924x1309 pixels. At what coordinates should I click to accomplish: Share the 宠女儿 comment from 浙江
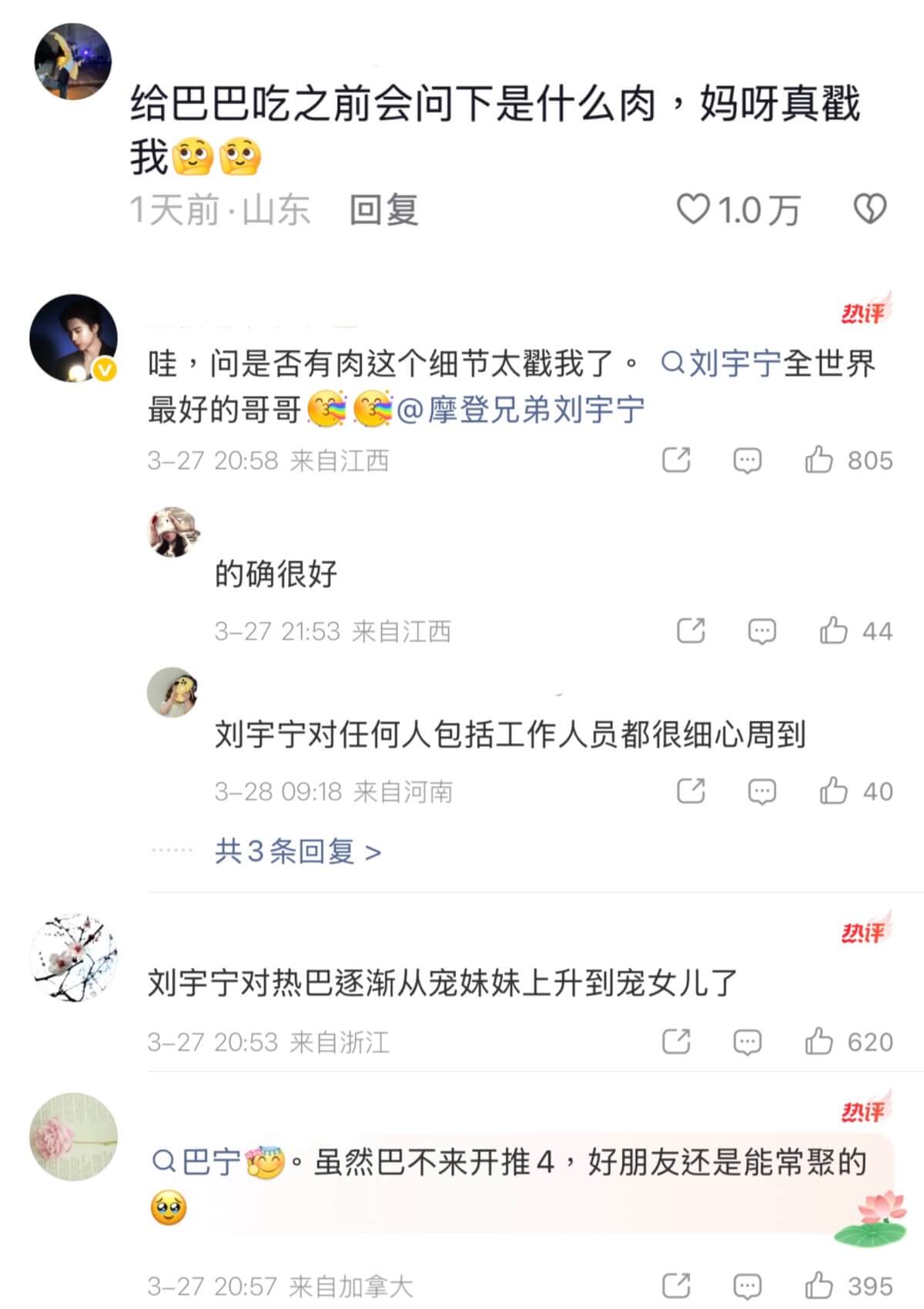click(x=676, y=1042)
